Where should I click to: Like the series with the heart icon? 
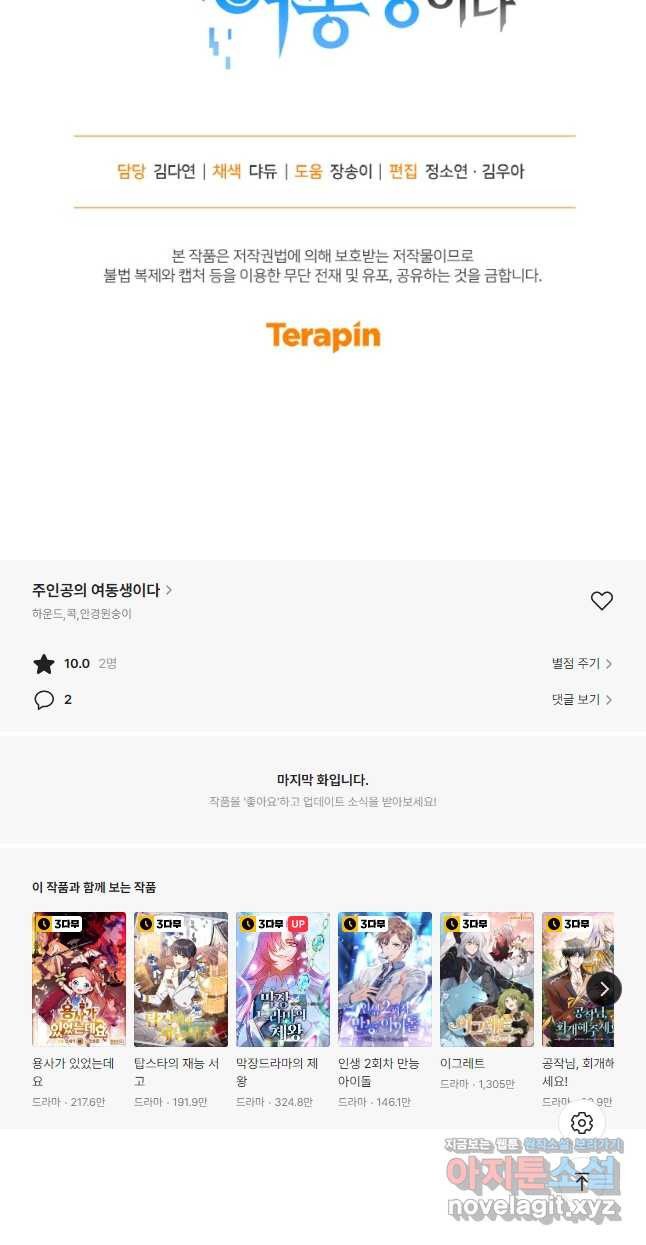pos(601,601)
